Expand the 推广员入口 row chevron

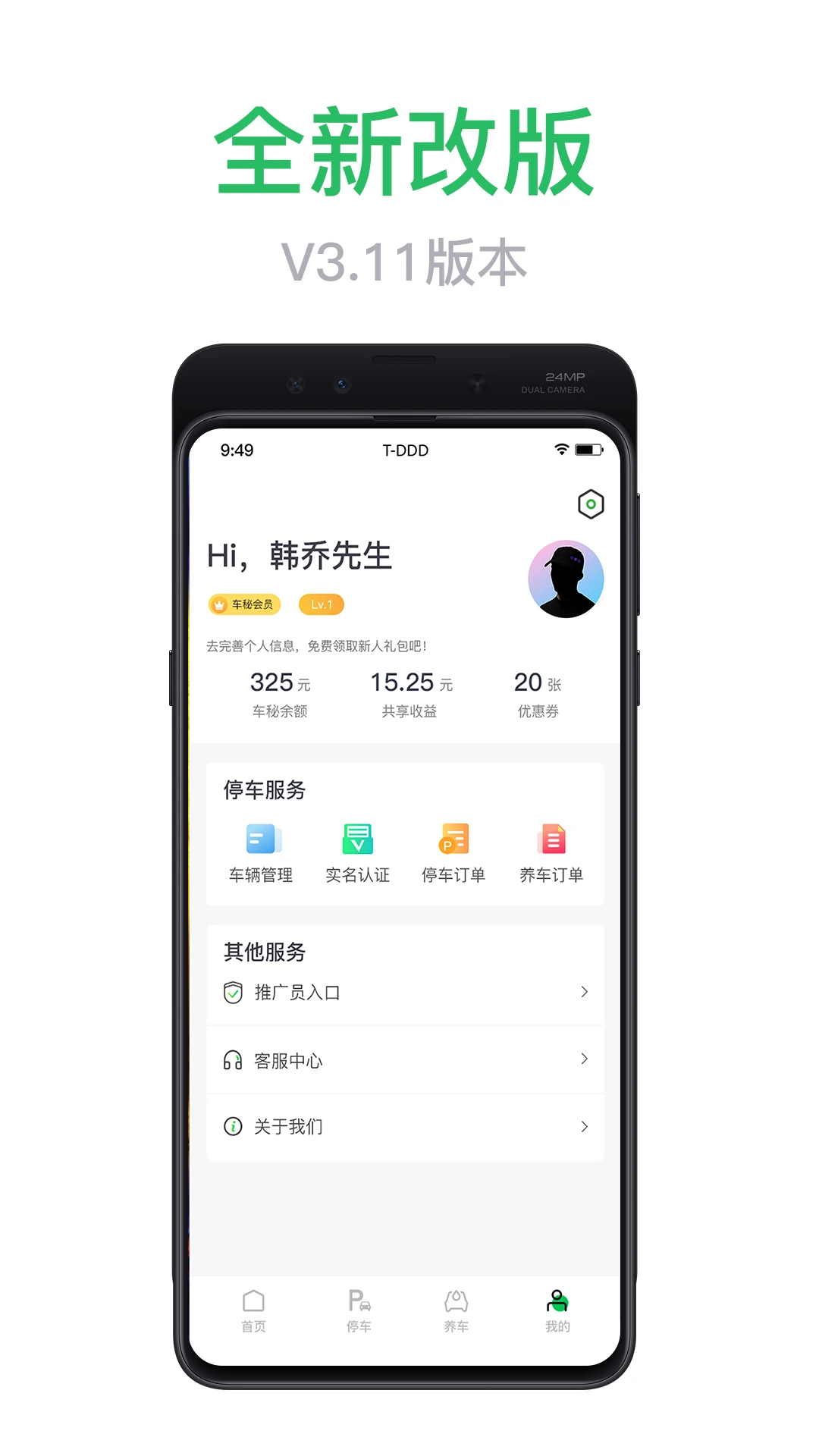[x=584, y=991]
